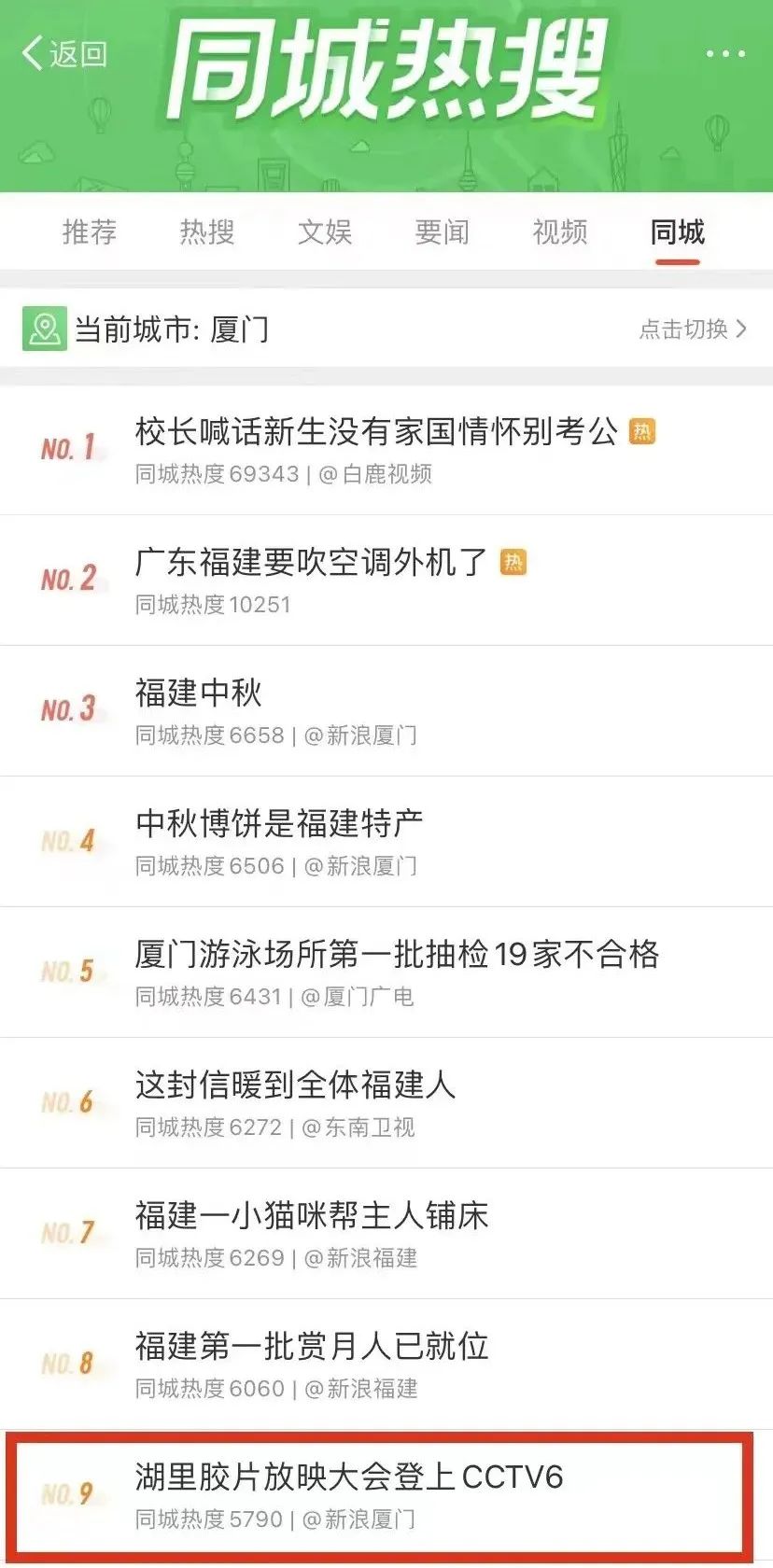Screen dimensions: 773x1568
Task: Switch to the 推荐 tab
Action: coord(90,231)
